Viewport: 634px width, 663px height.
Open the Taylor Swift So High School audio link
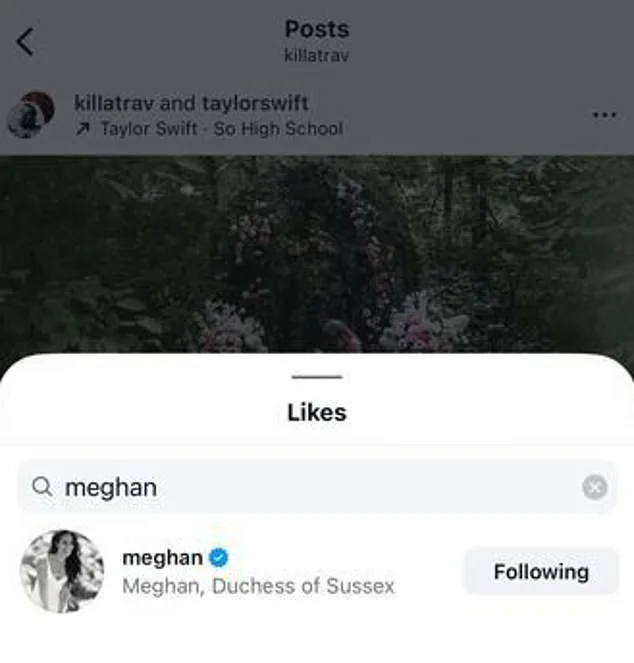[x=220, y=129]
